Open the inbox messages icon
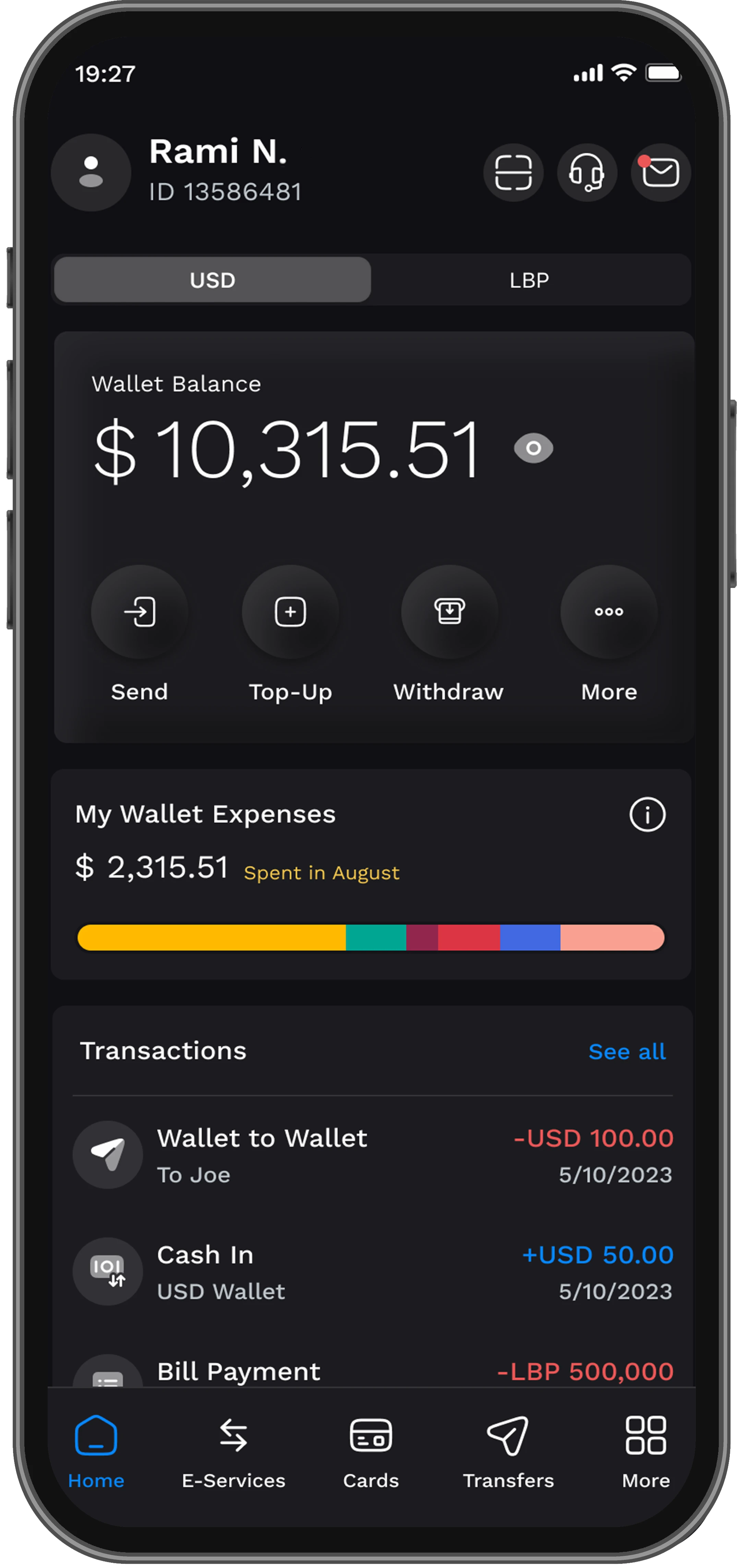The image size is (737, 1568). [x=660, y=173]
